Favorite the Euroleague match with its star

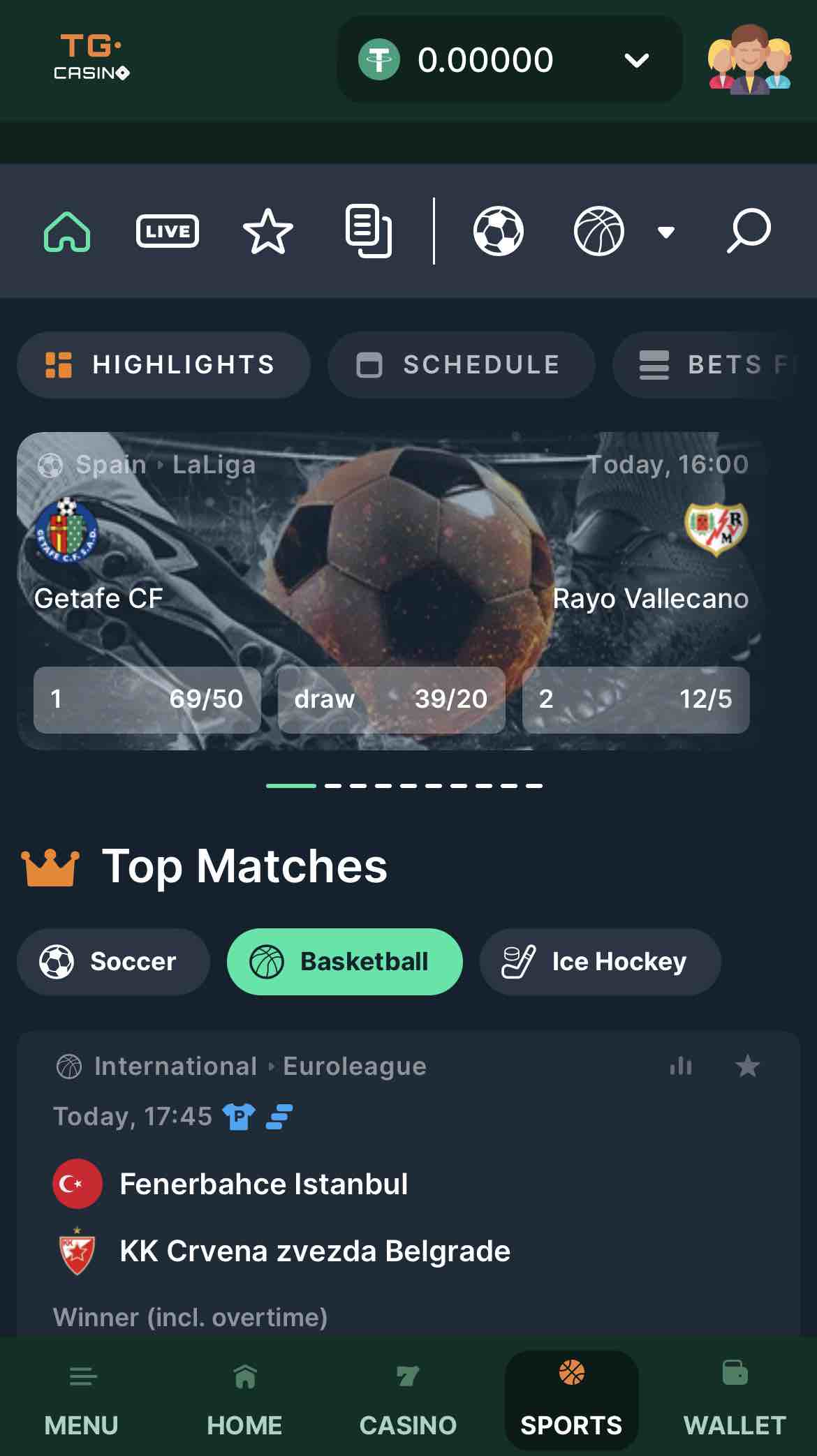coord(747,1067)
